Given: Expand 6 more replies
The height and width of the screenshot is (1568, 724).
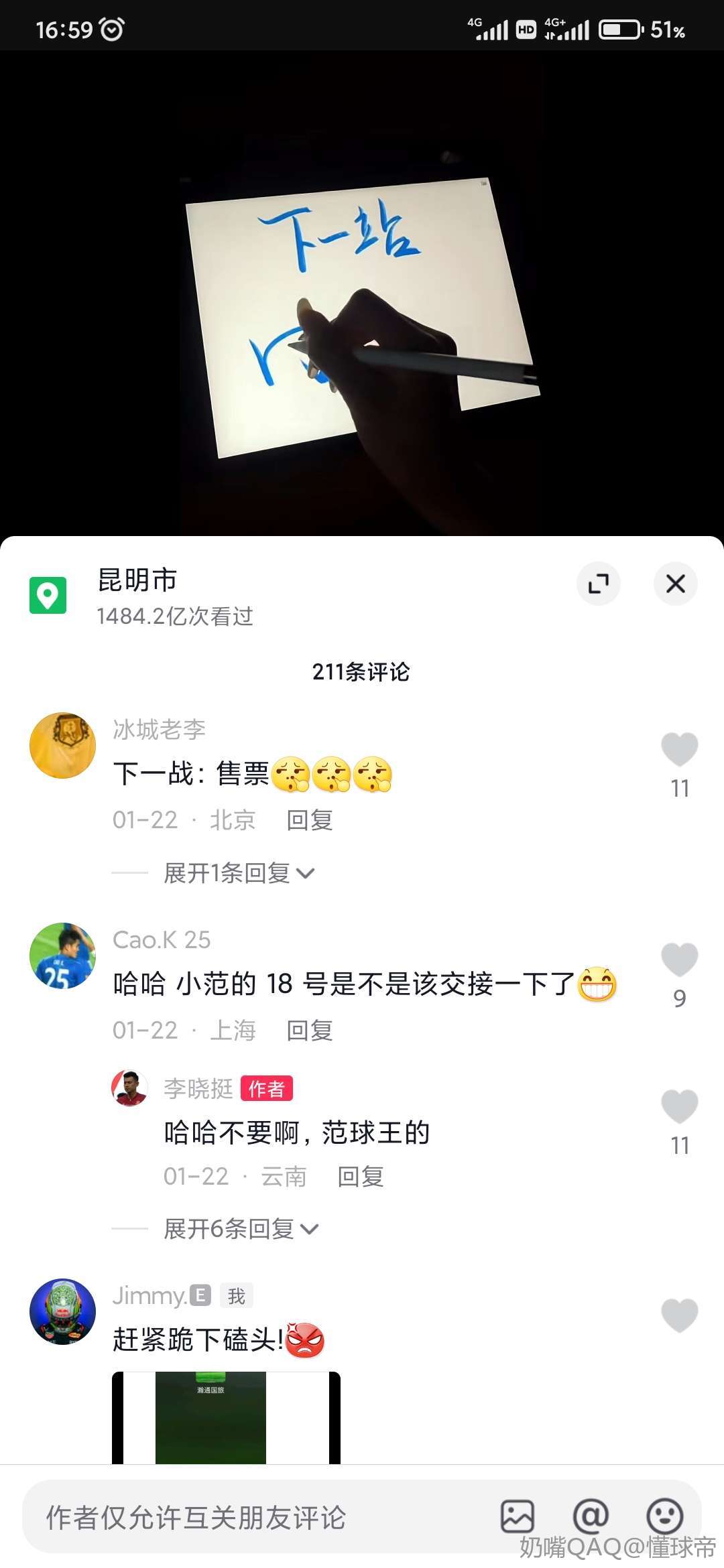Looking at the screenshot, I should (x=240, y=1229).
